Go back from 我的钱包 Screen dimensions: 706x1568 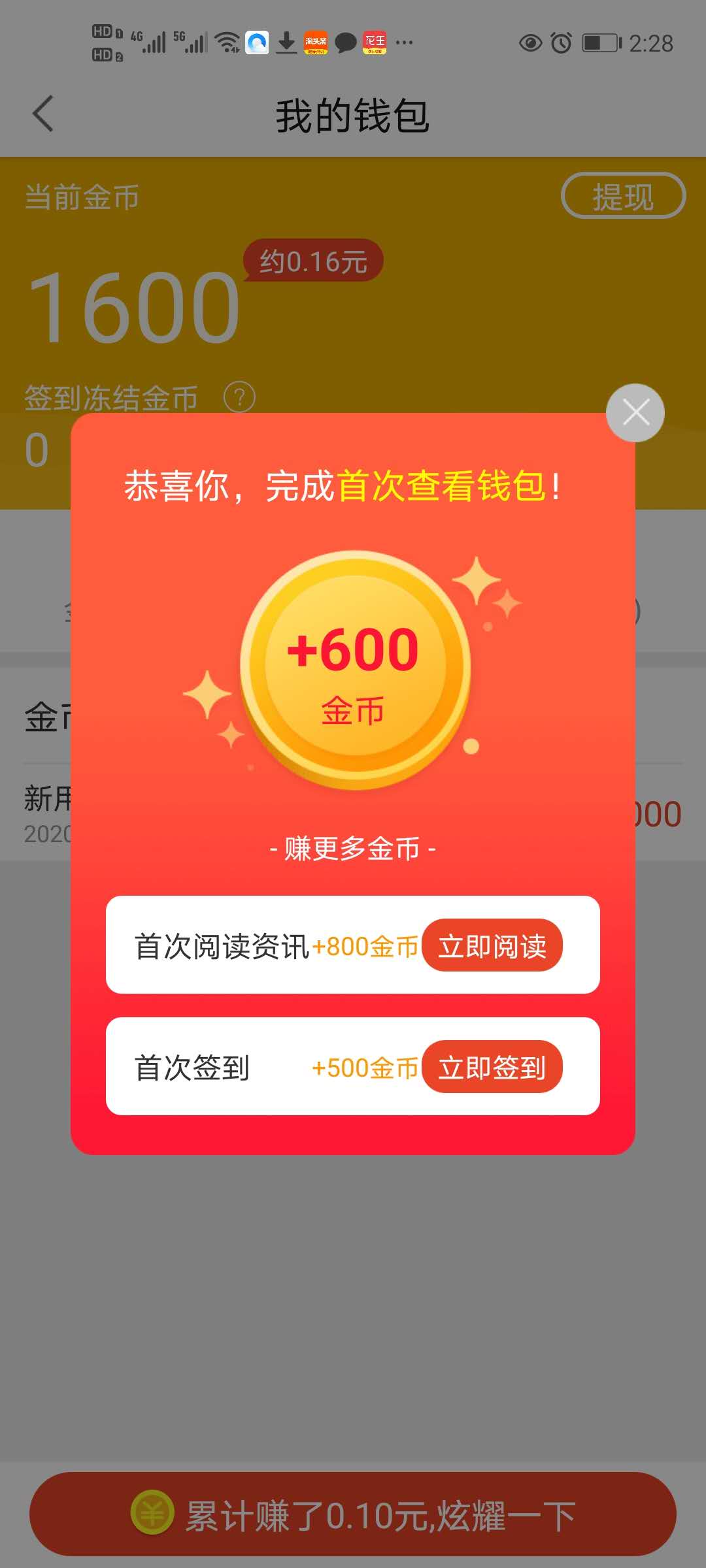43,114
